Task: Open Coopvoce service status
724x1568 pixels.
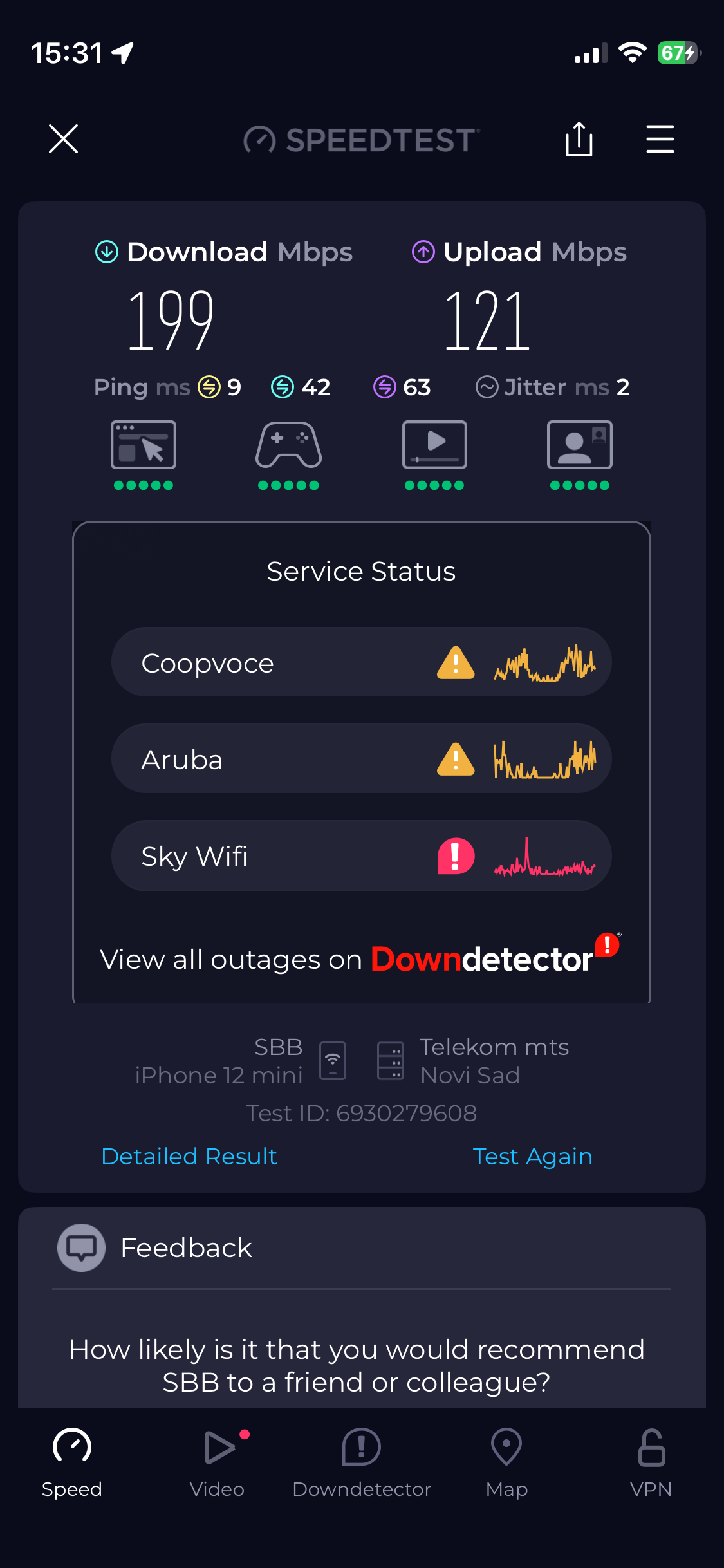Action: 361,662
